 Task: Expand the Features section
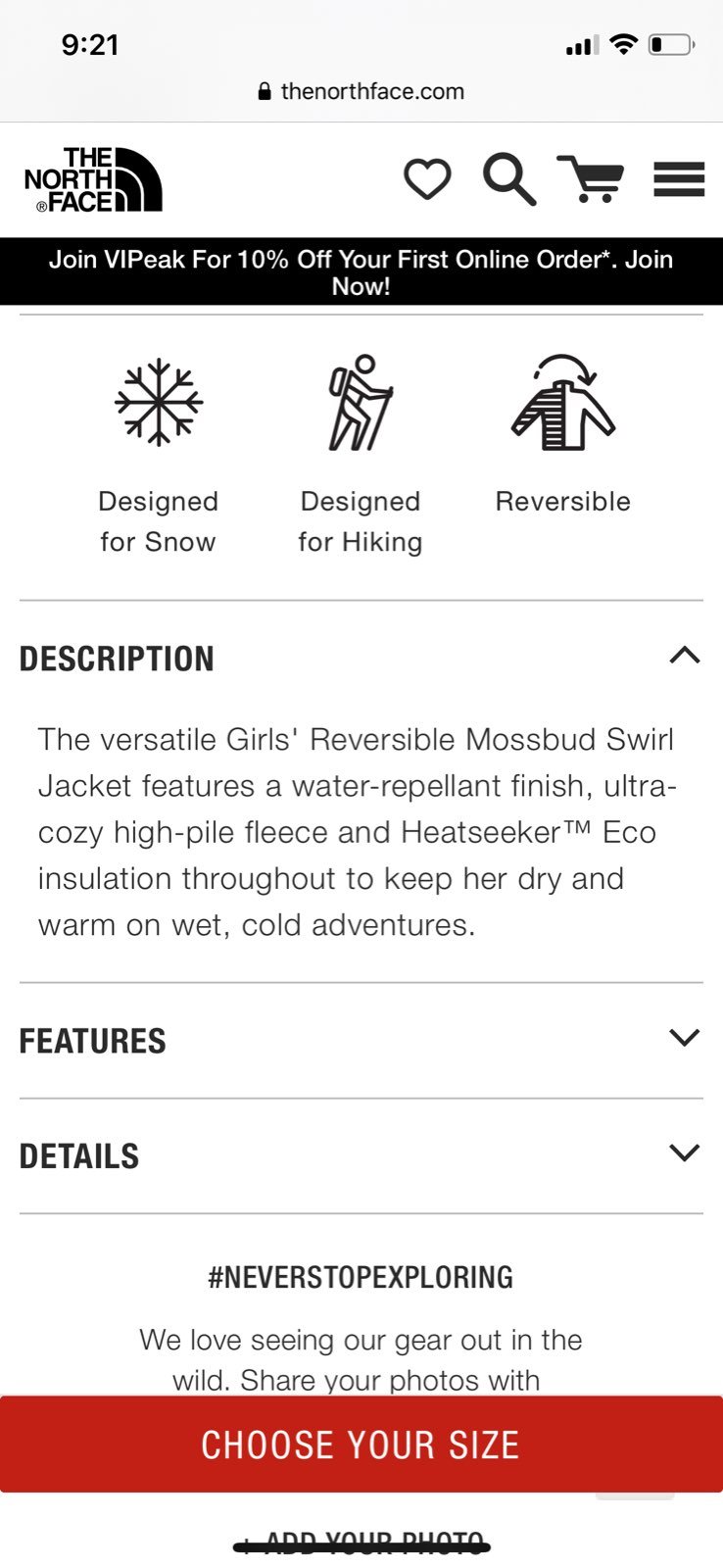[x=361, y=1040]
